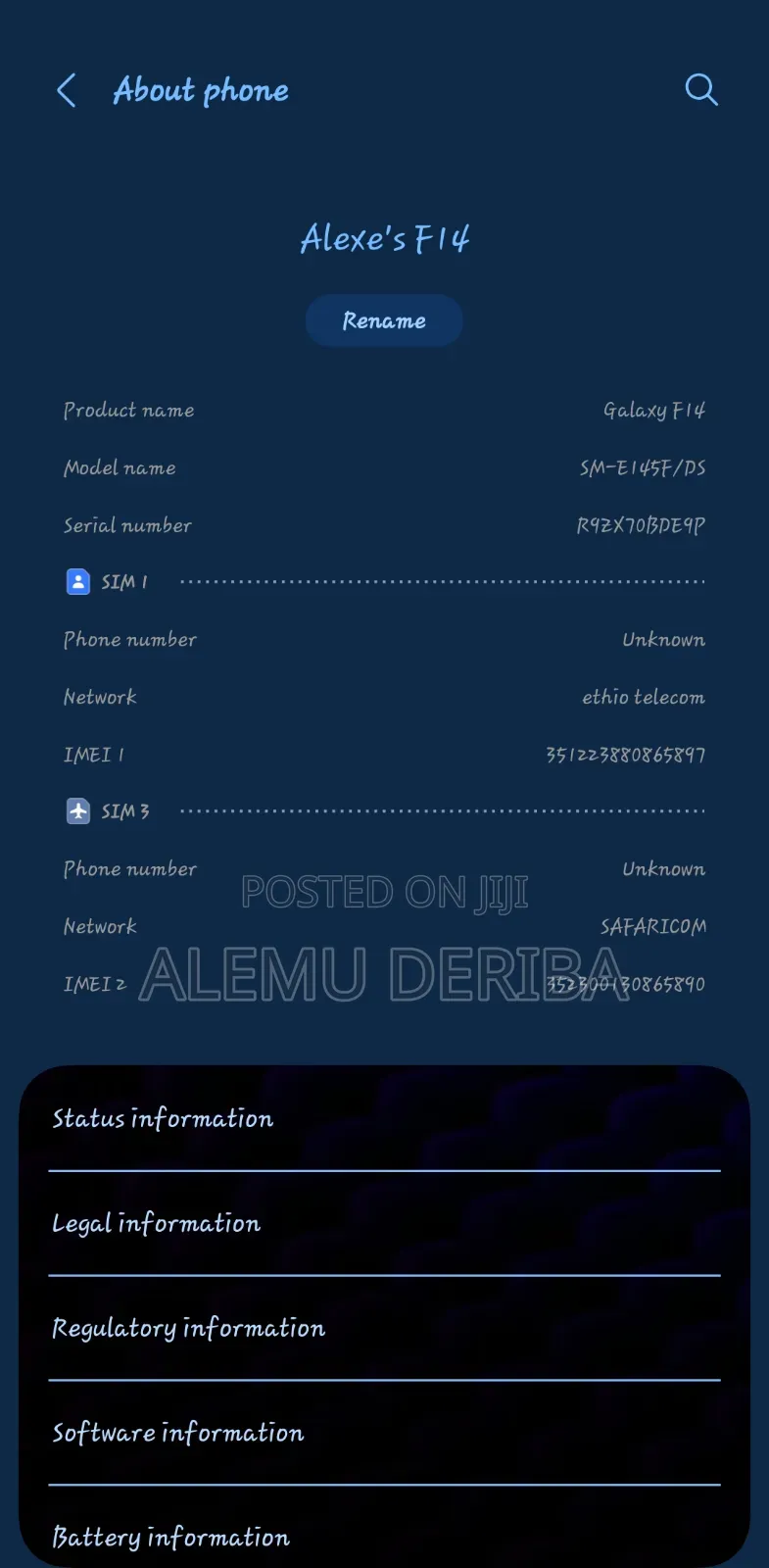Go back from About phone
This screenshot has width=769, height=1568.
click(67, 90)
